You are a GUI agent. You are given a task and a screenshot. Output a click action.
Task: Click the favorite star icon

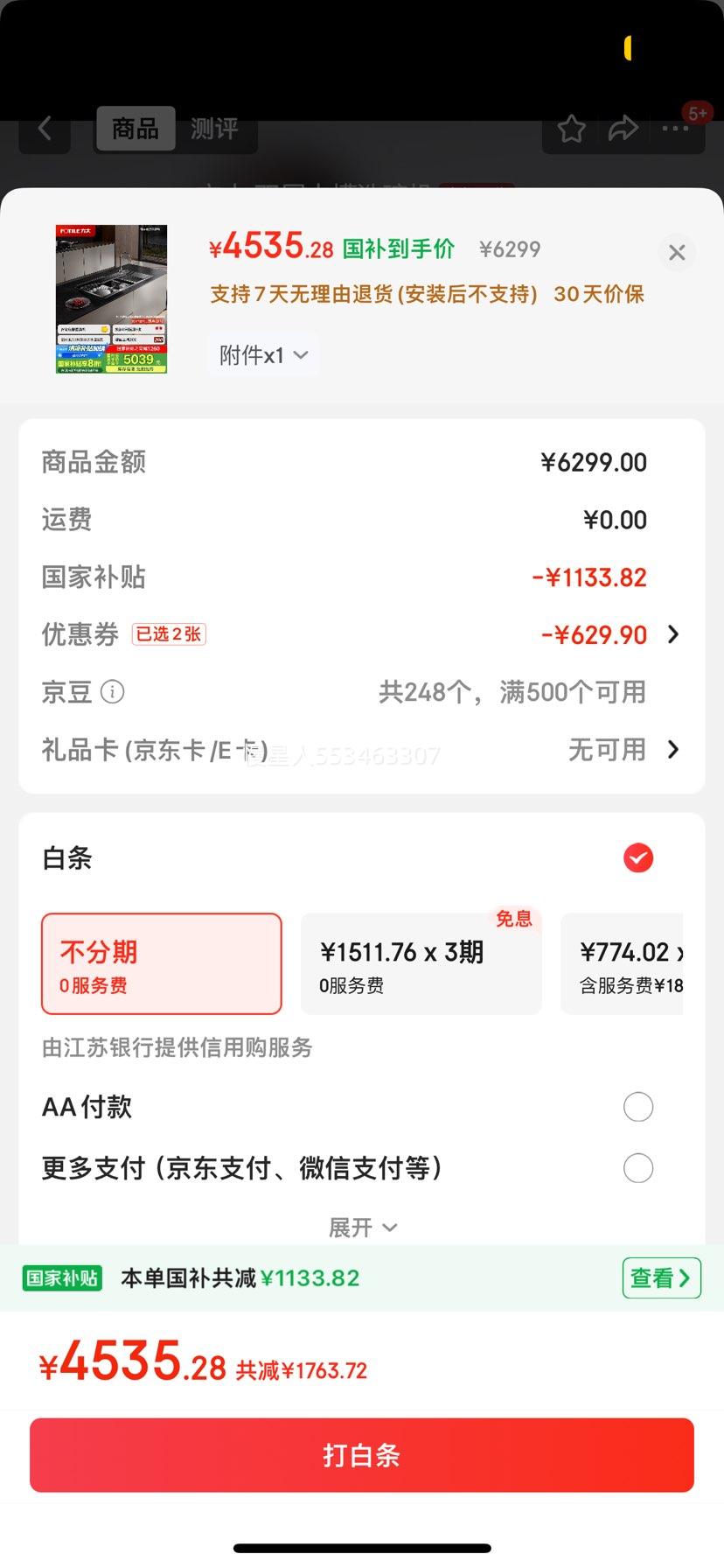tap(571, 128)
